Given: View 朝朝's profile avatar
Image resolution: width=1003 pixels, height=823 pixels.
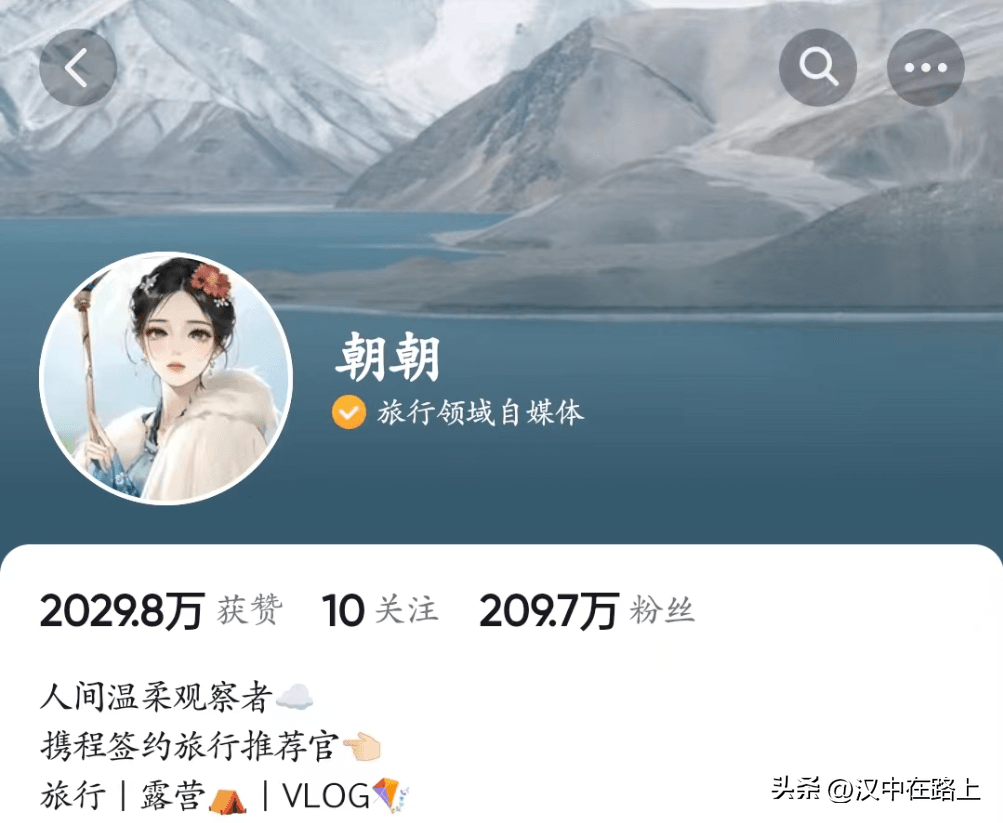Looking at the screenshot, I should click(166, 378).
